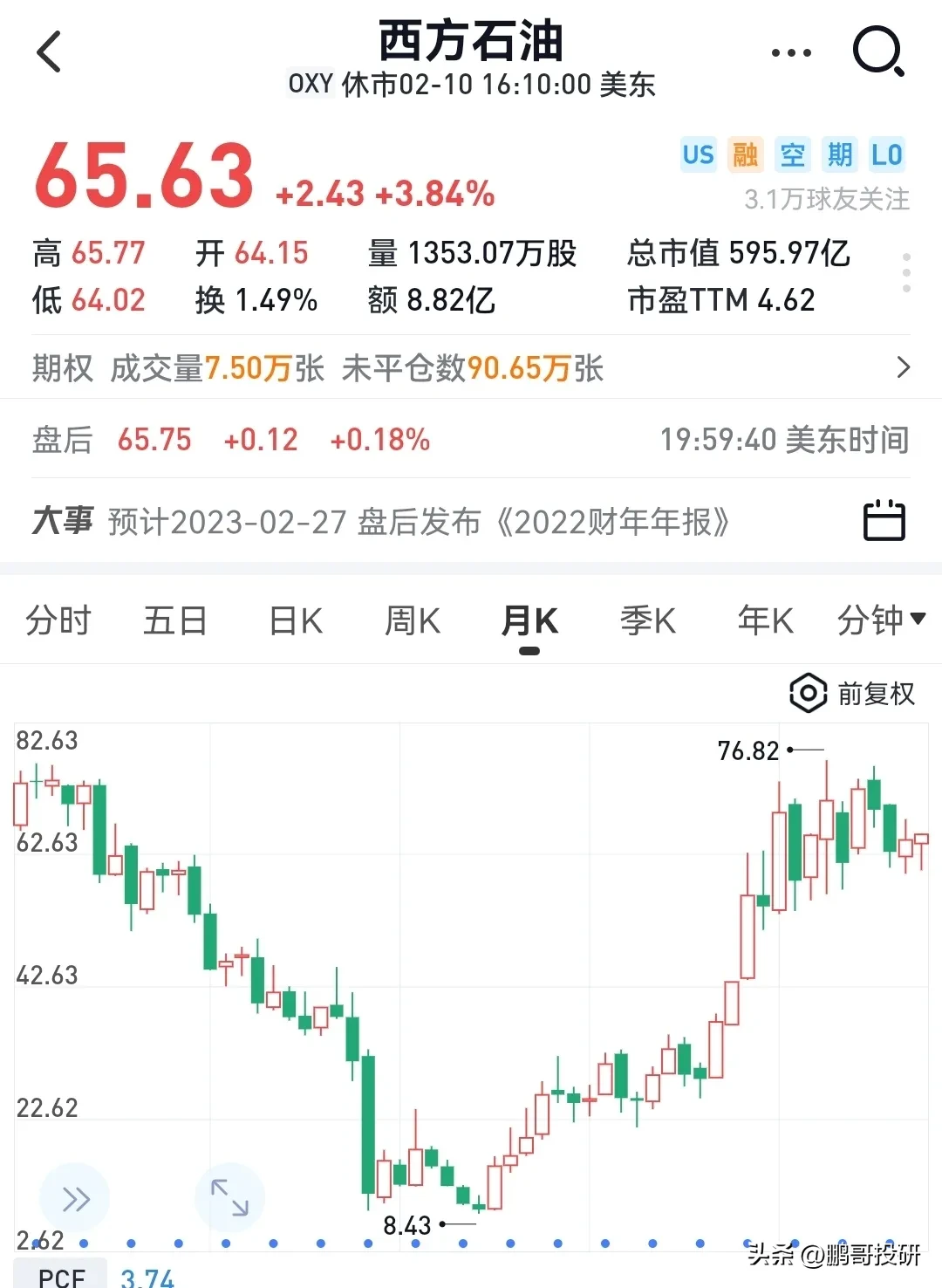This screenshot has width=942, height=1288.
Task: Open the three-dot more options menu
Action: (x=791, y=53)
